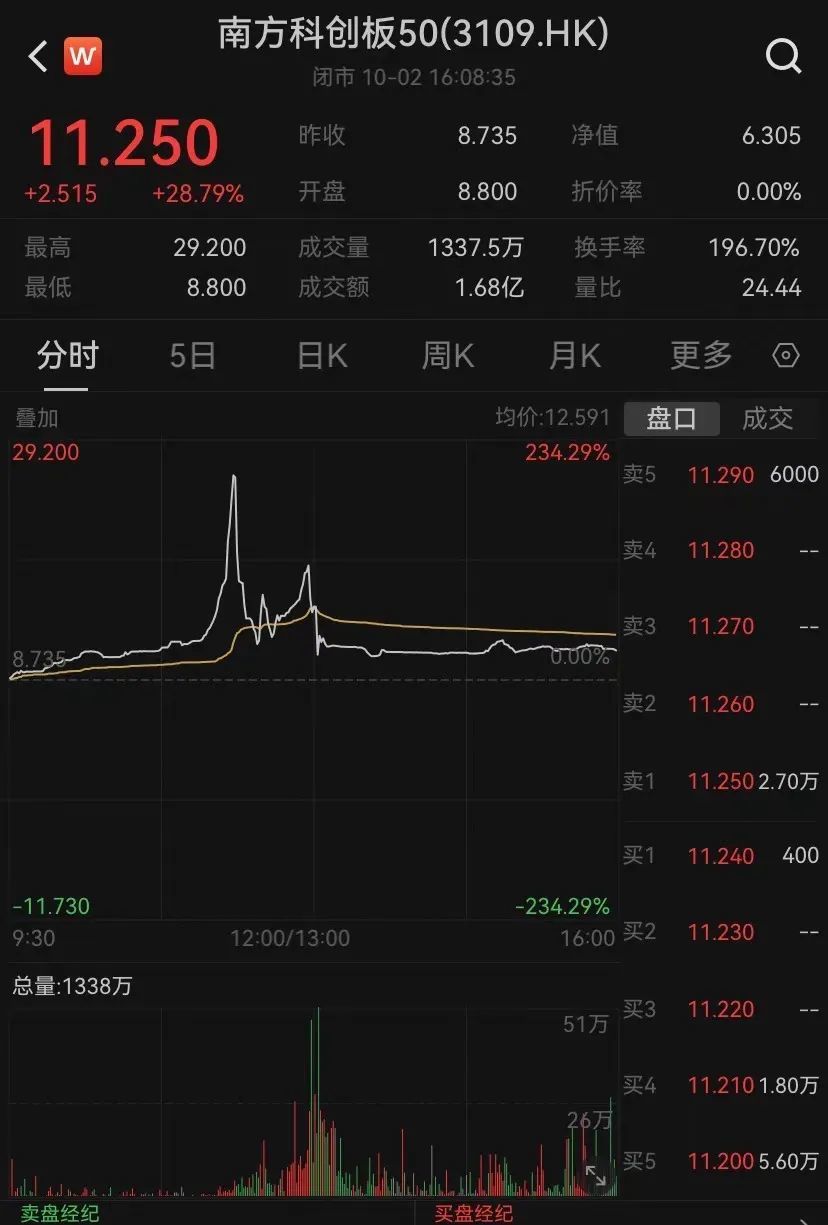Select the 日K chart tab
This screenshot has width=828, height=1225.
(322, 356)
